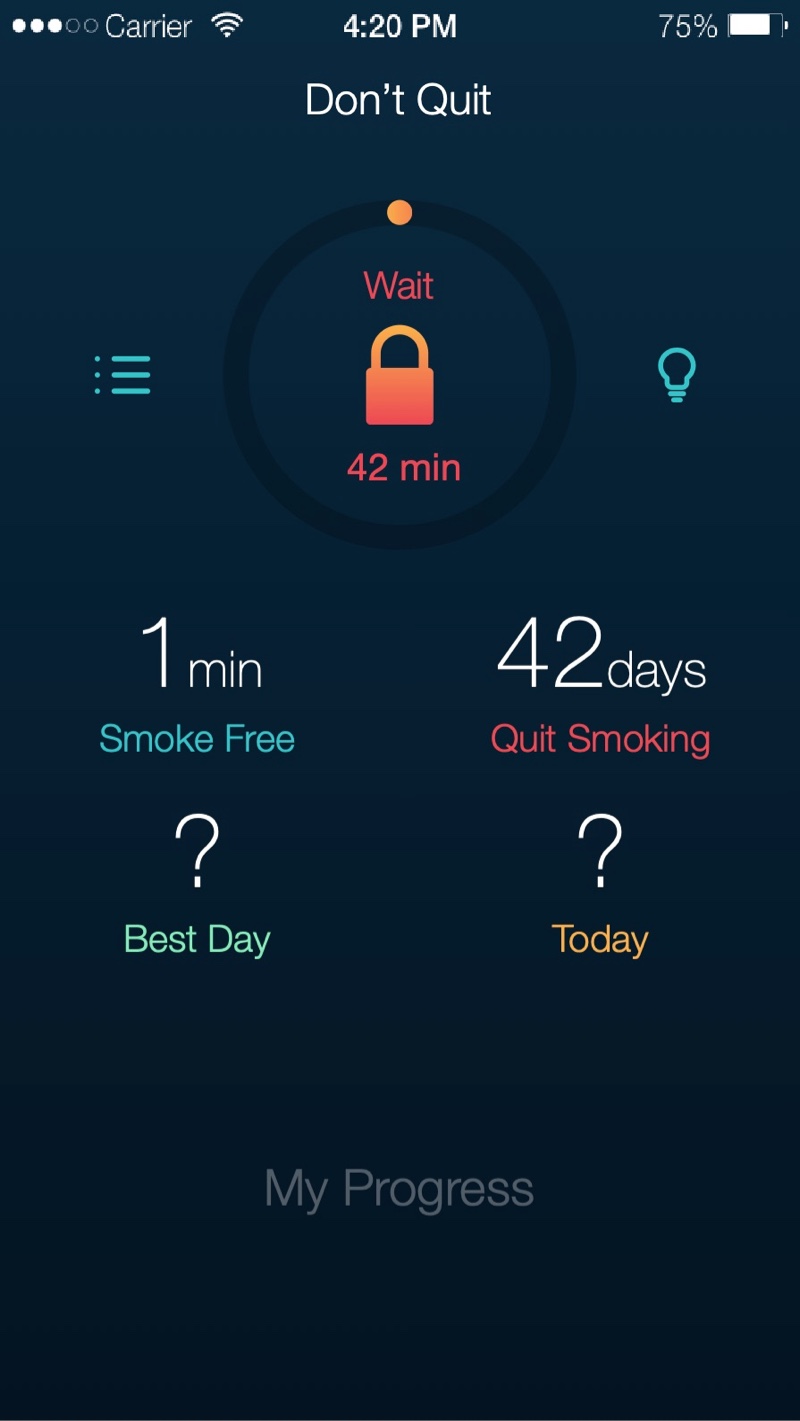Viewport: 800px width, 1421px height.
Task: Open My Progress
Action: coord(399,1189)
